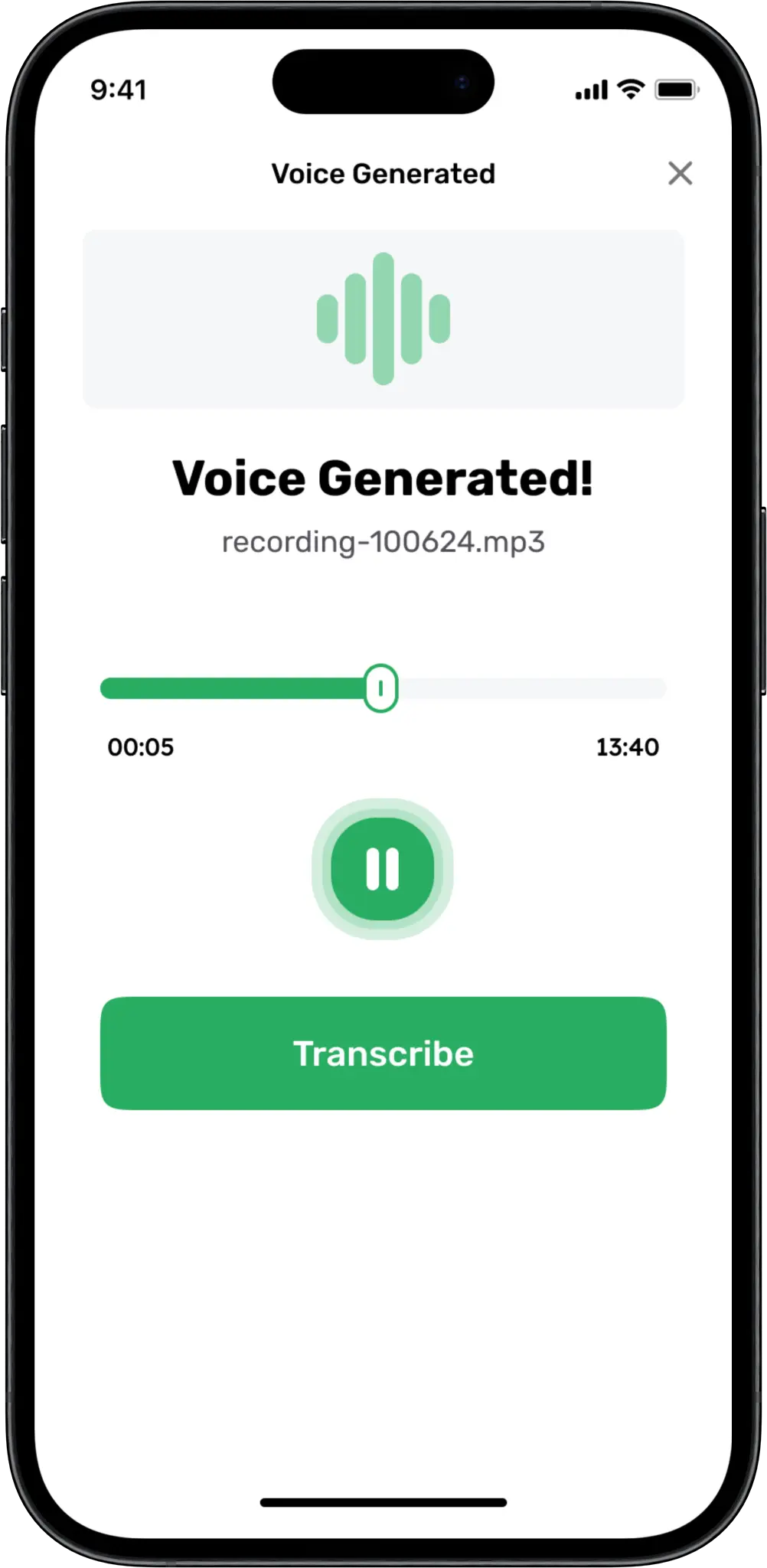Close the Voice Generated screen
Screen dimensions: 767x1568
(680, 174)
